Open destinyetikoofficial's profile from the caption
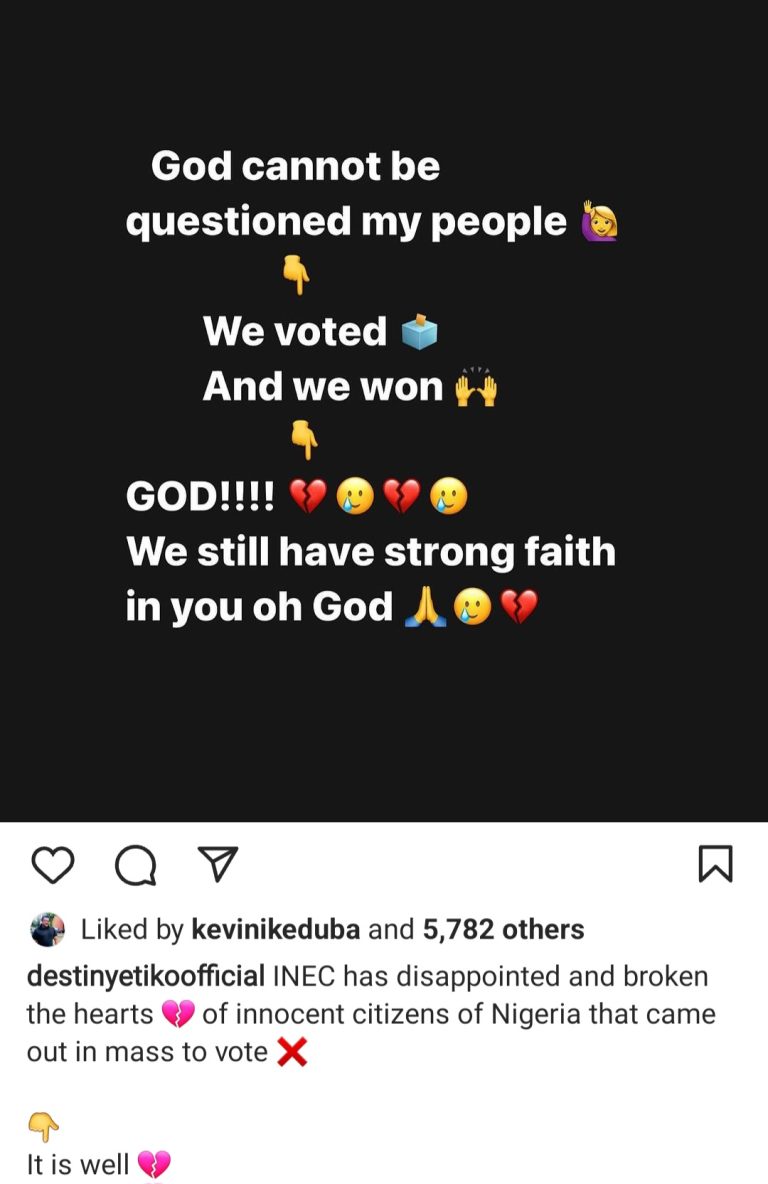This screenshot has height=1184, width=768. click(x=146, y=976)
